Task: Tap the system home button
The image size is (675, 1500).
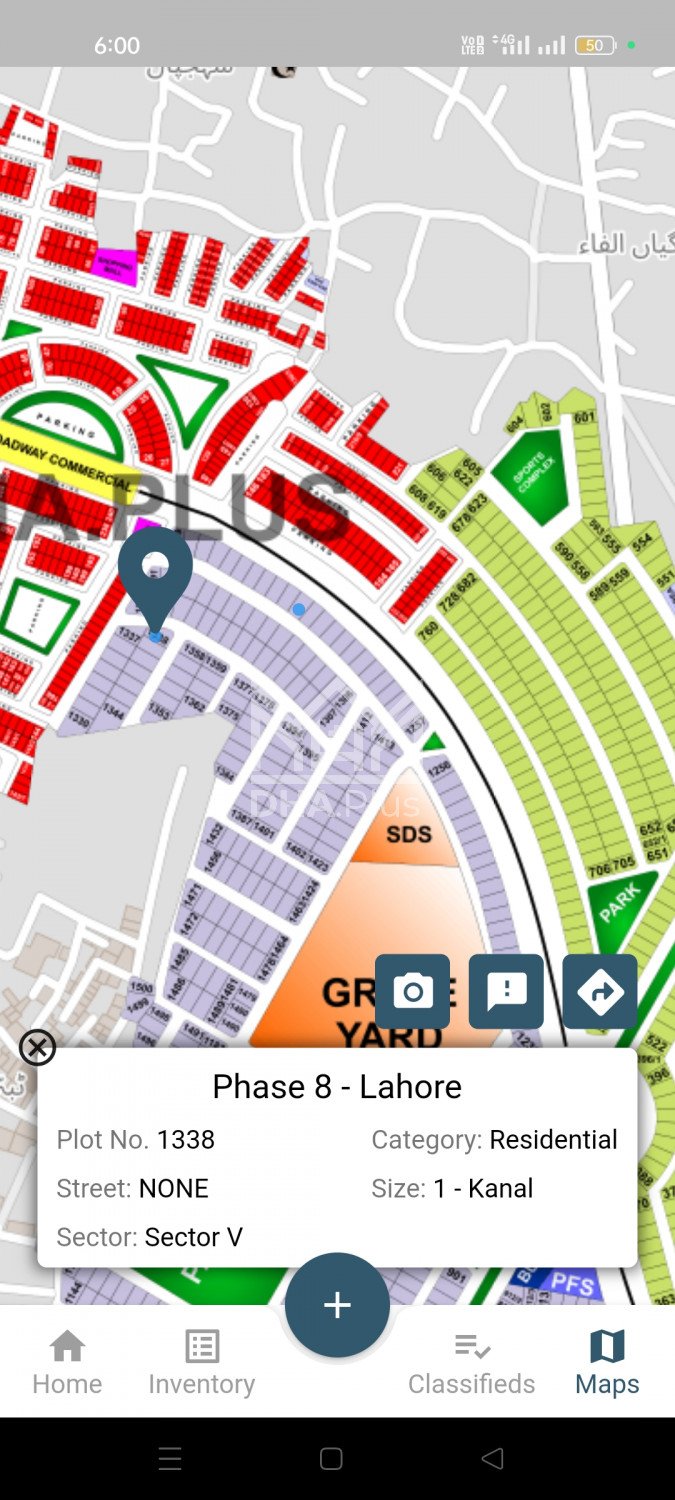Action: pos(332,1459)
